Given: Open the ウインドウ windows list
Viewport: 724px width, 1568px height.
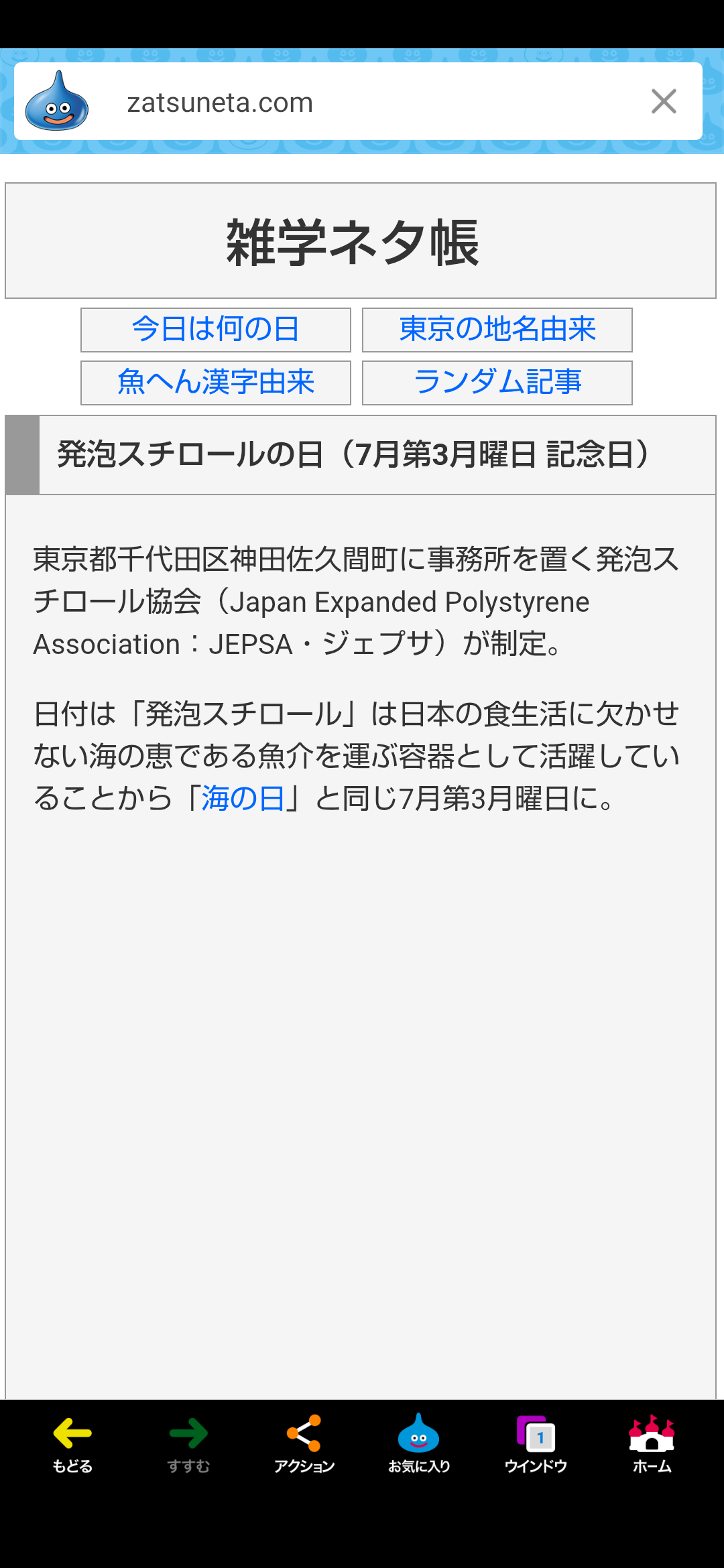Looking at the screenshot, I should (x=536, y=1445).
